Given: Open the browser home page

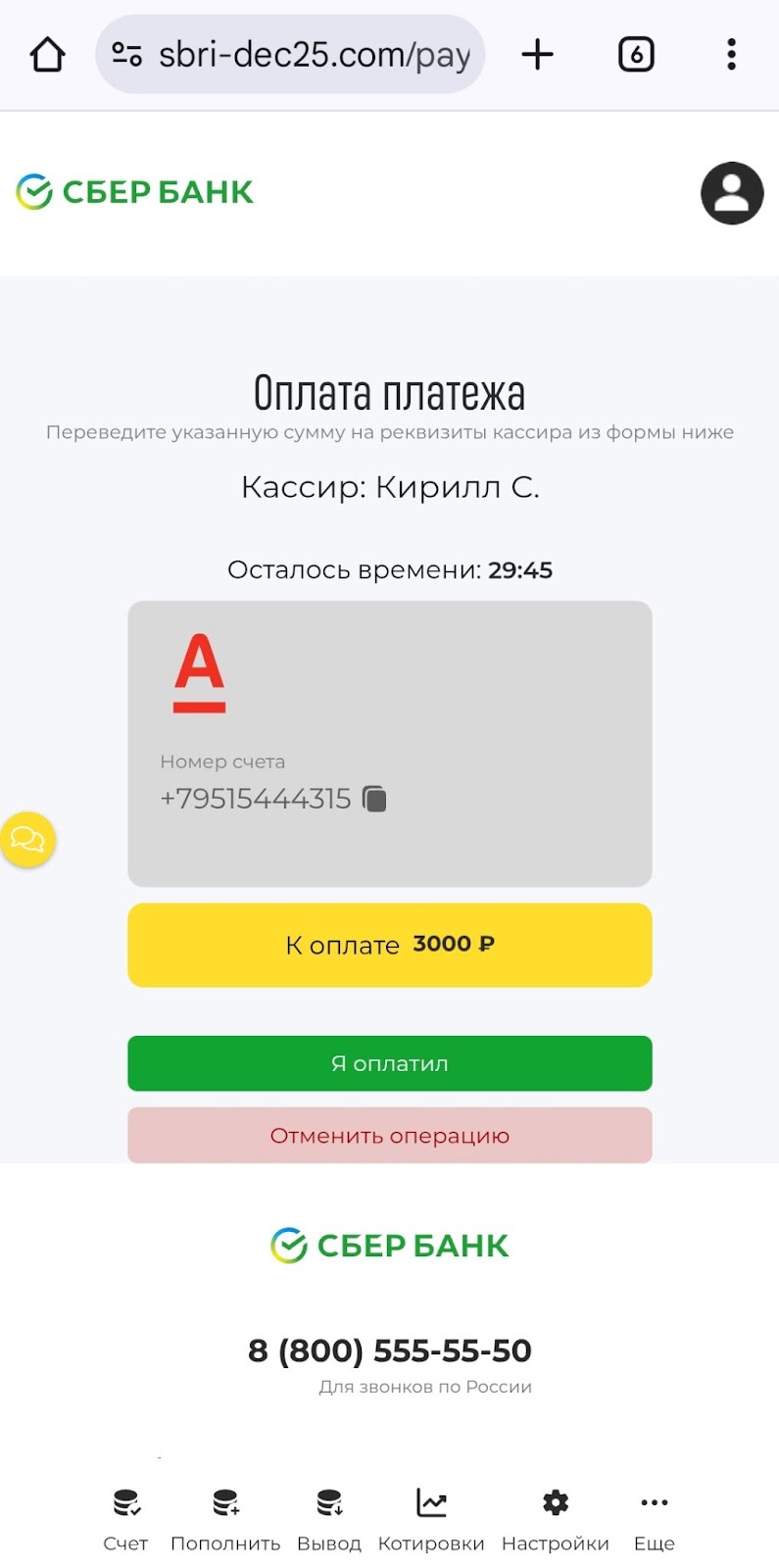Looking at the screenshot, I should [x=47, y=55].
